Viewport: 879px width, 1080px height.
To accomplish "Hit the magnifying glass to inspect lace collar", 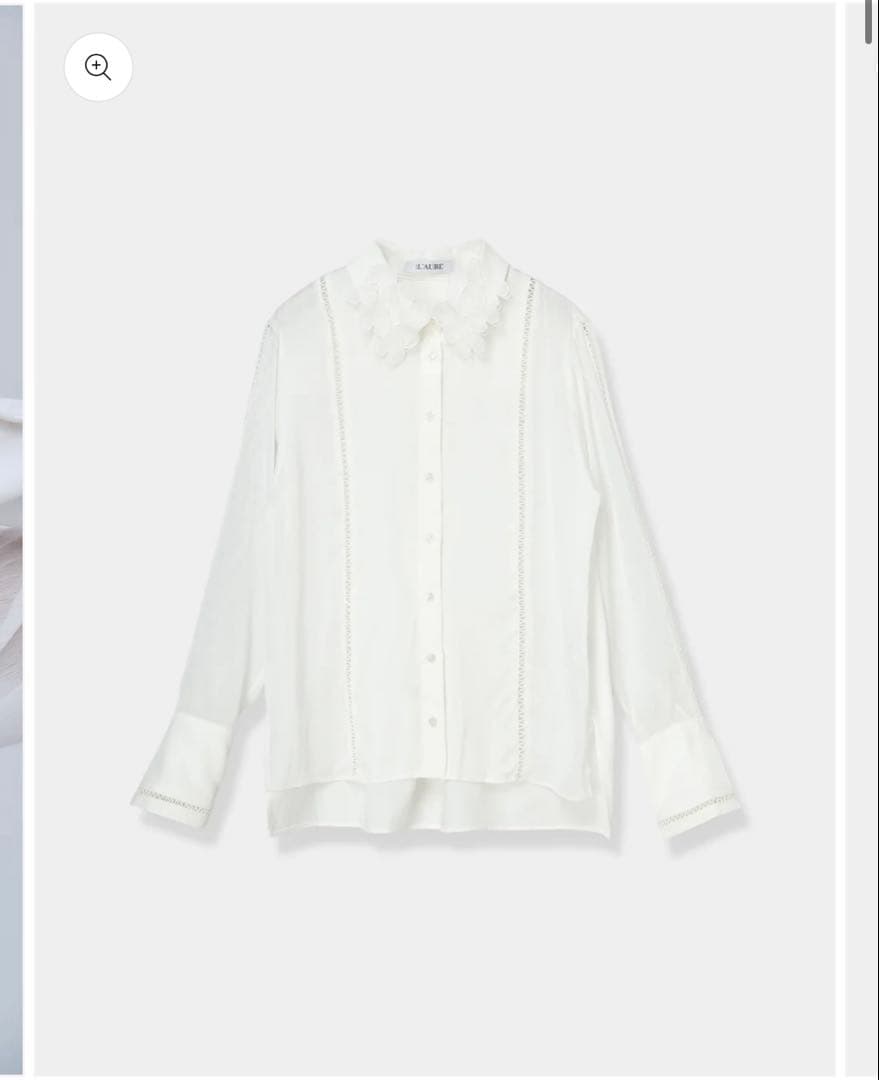I will click(98, 67).
